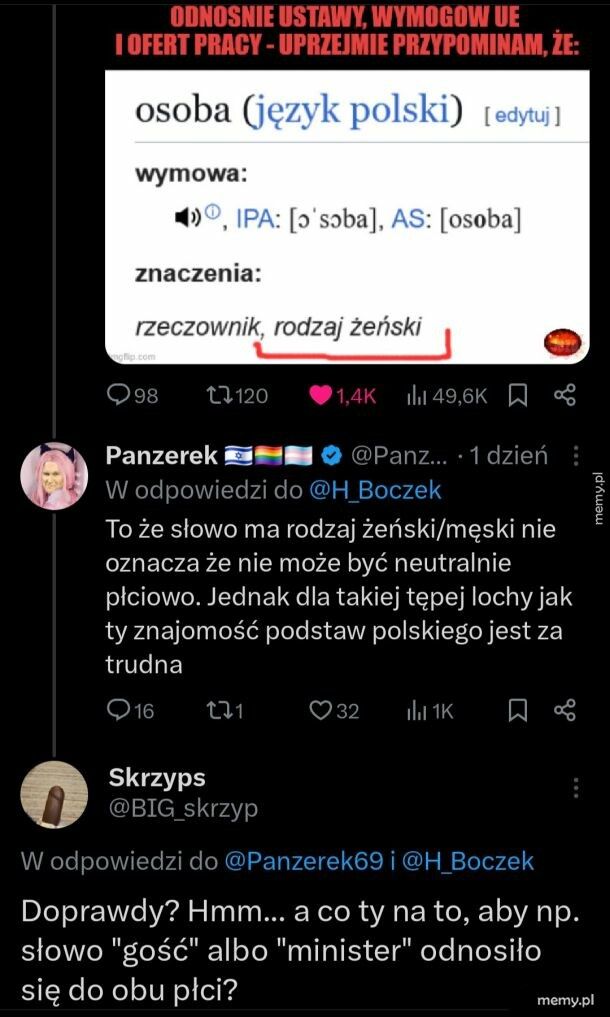Open Skrzyps profile avatar
The image size is (610, 1017).
click(55, 794)
